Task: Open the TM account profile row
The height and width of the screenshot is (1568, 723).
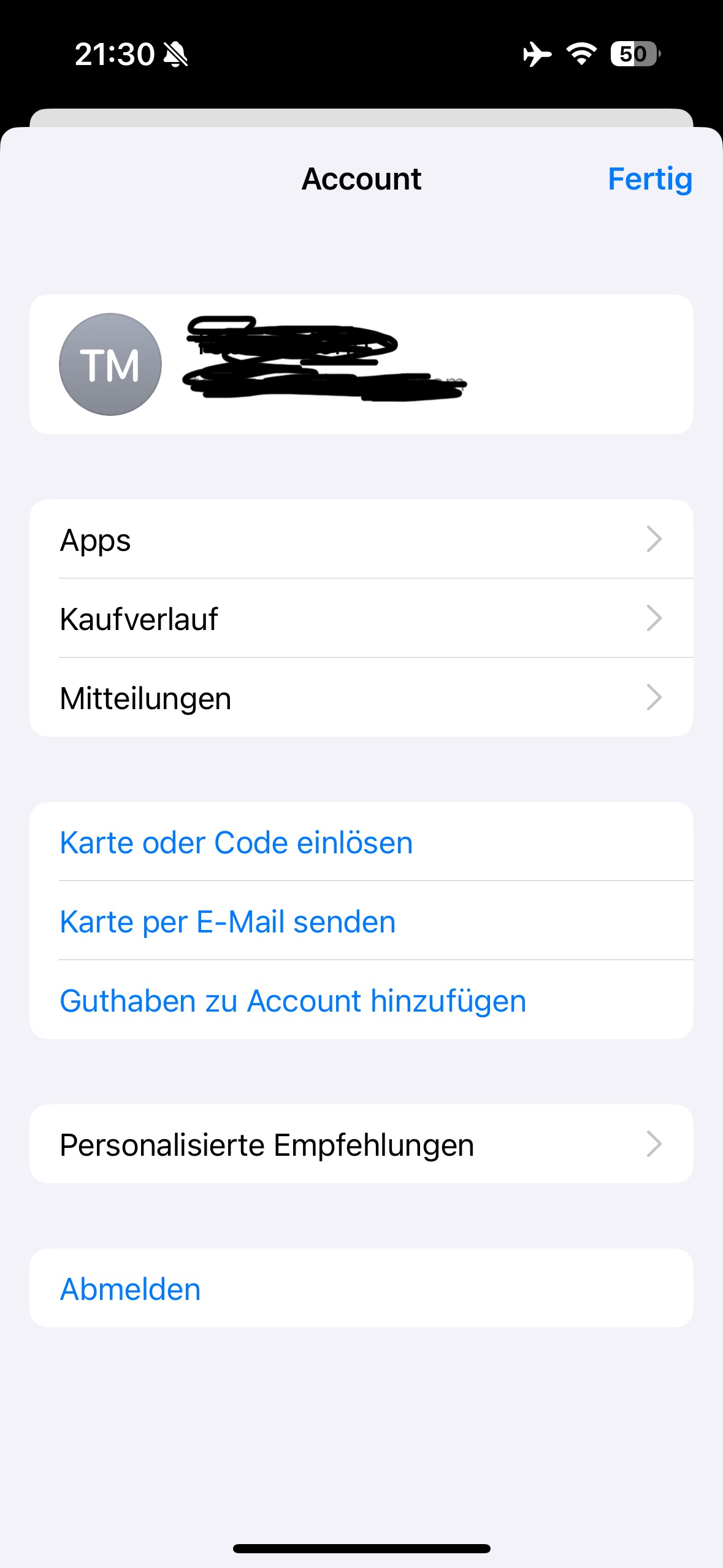Action: [361, 364]
